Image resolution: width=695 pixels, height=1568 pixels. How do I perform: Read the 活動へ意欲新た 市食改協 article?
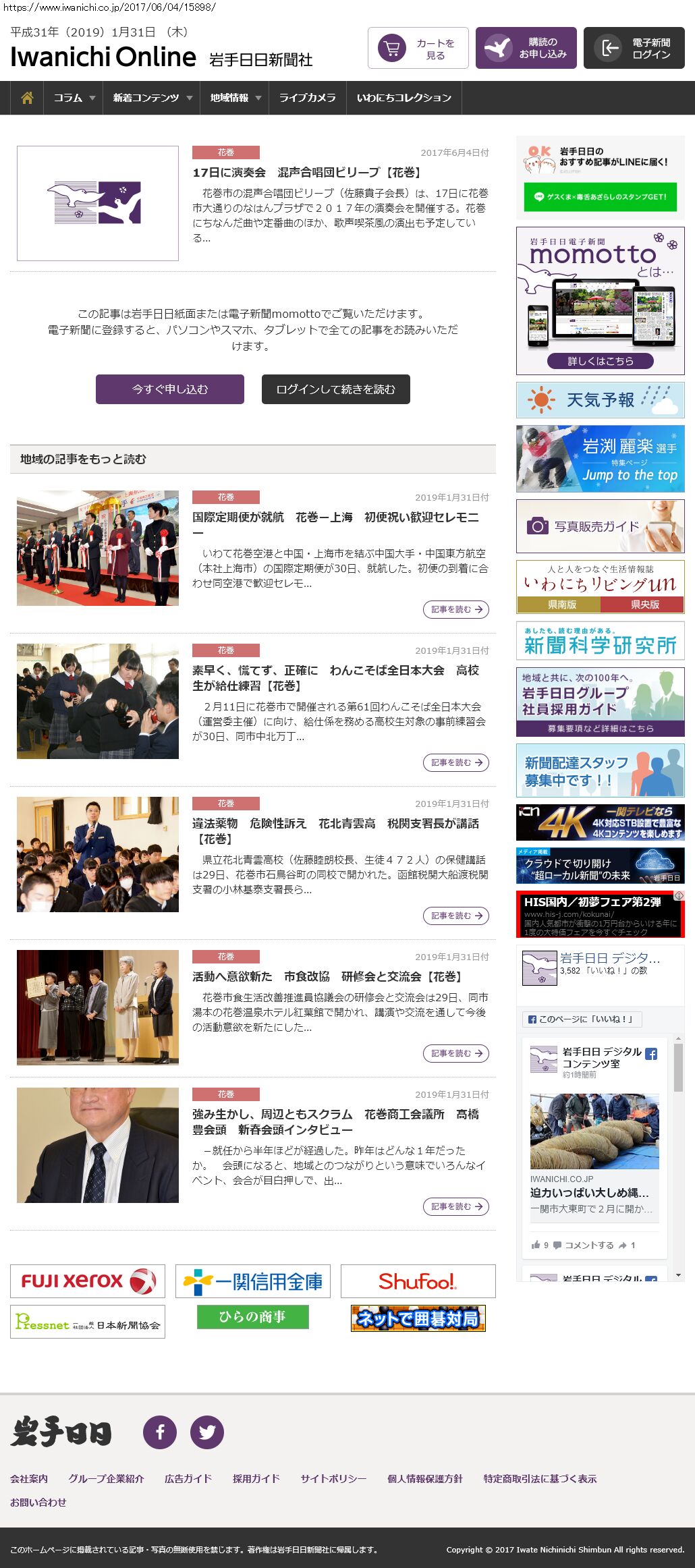tap(327, 976)
